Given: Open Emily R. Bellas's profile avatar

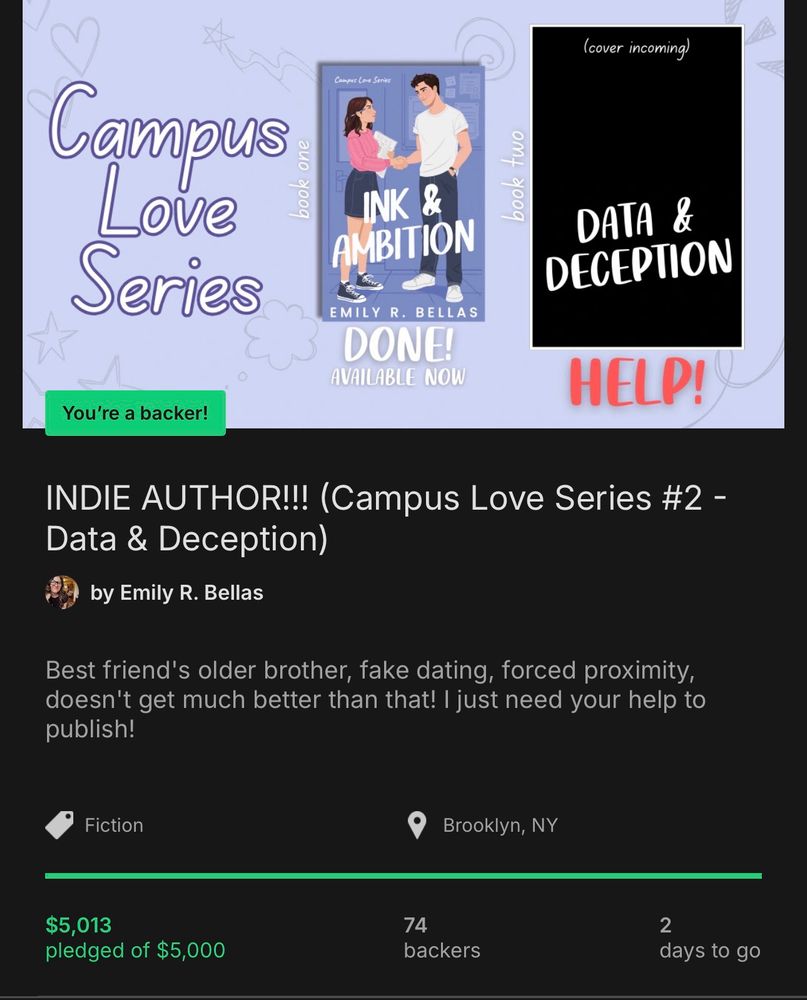Looking at the screenshot, I should click(x=62, y=592).
